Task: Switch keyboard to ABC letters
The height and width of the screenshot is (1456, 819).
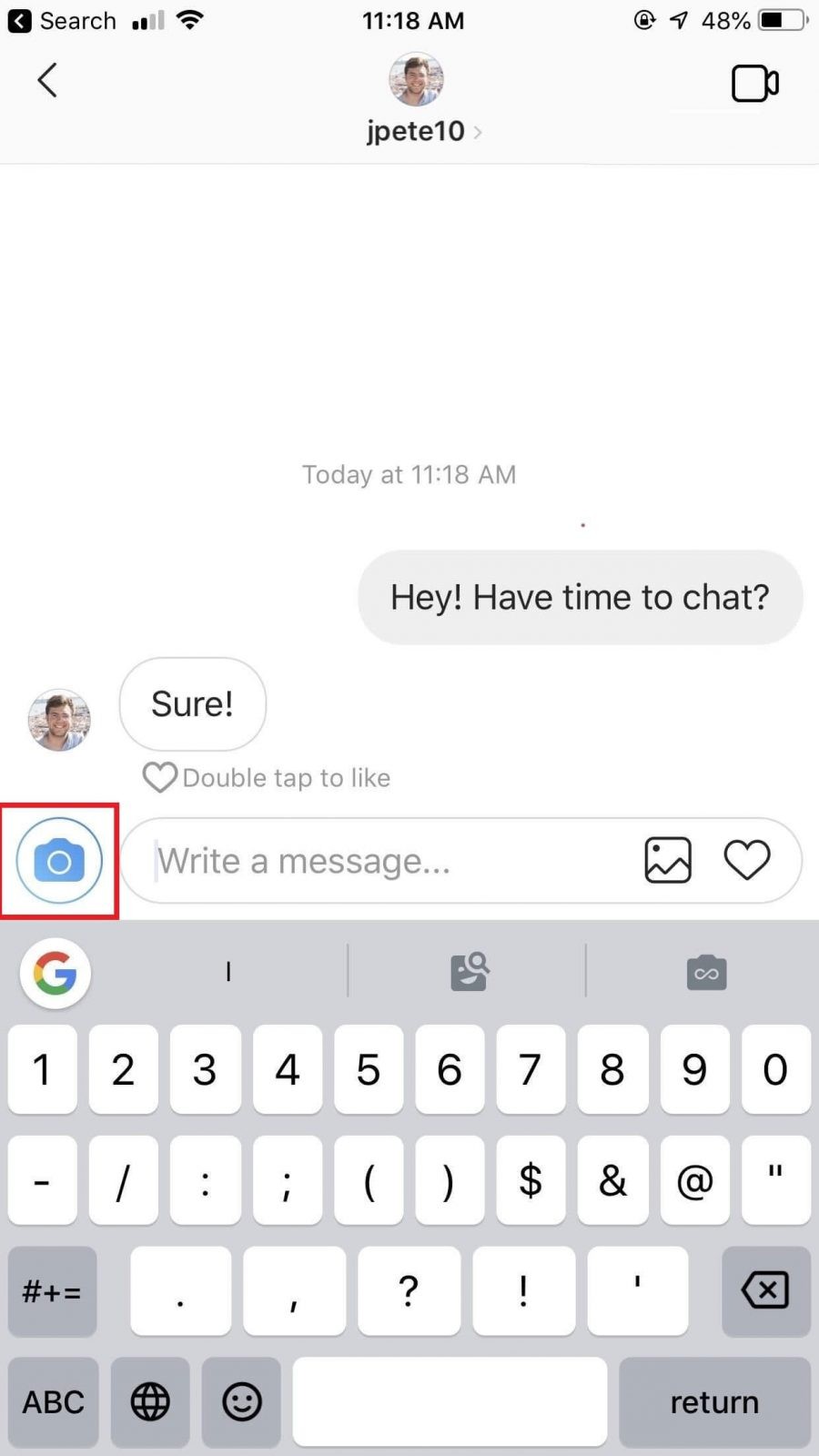Action: [53, 1402]
